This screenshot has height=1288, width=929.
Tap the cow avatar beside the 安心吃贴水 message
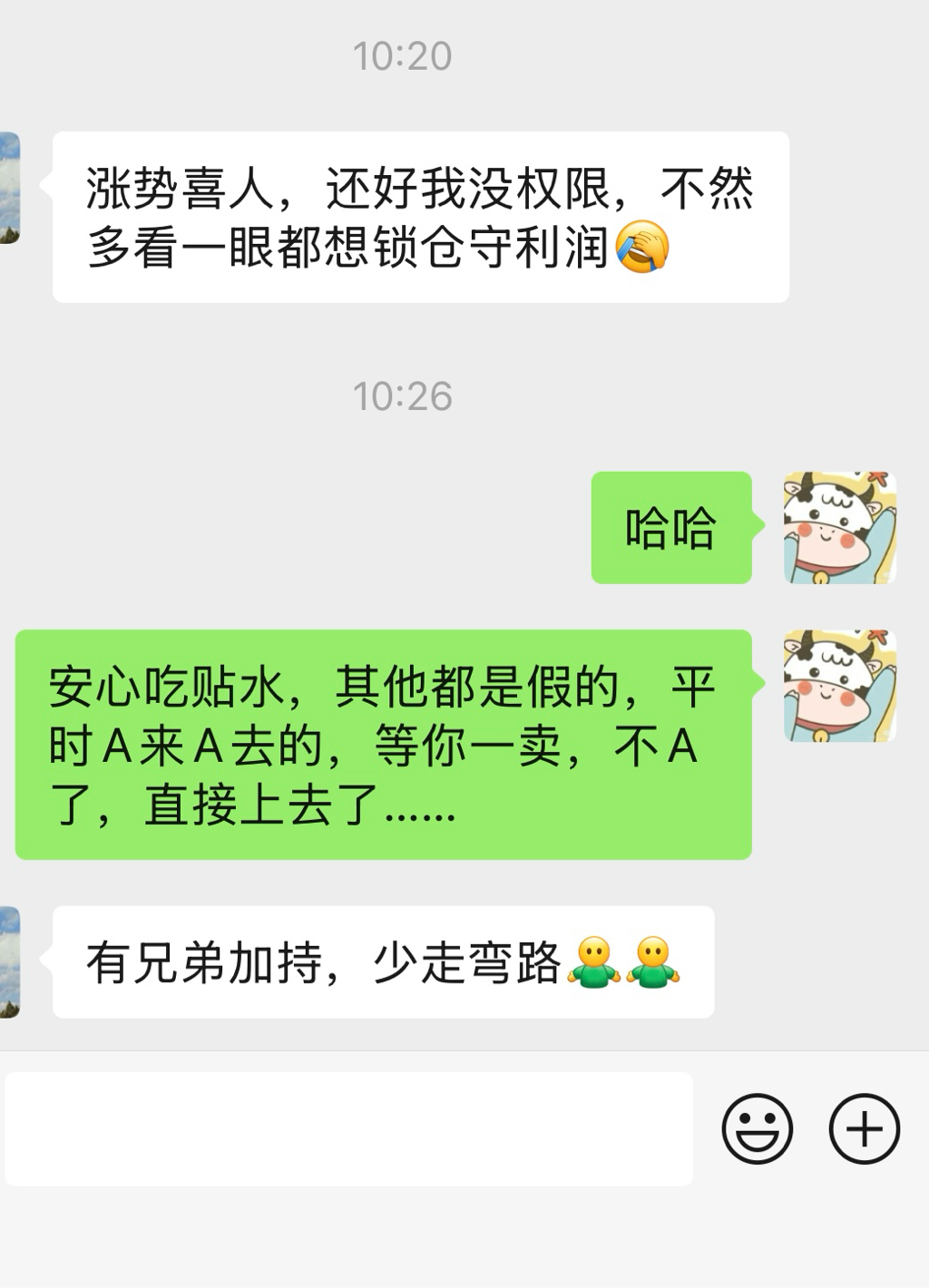[839, 686]
